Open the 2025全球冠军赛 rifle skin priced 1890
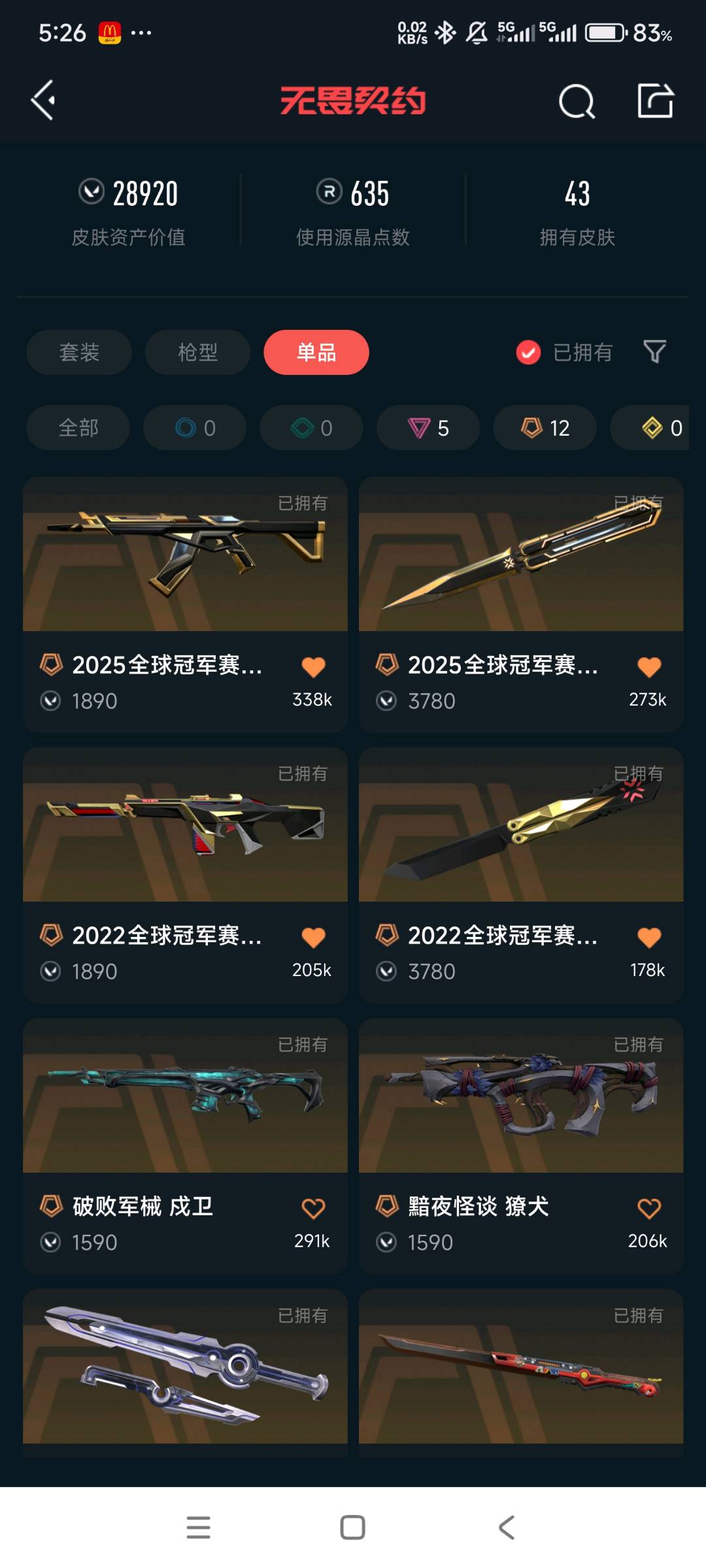706x1568 pixels. pos(185,604)
